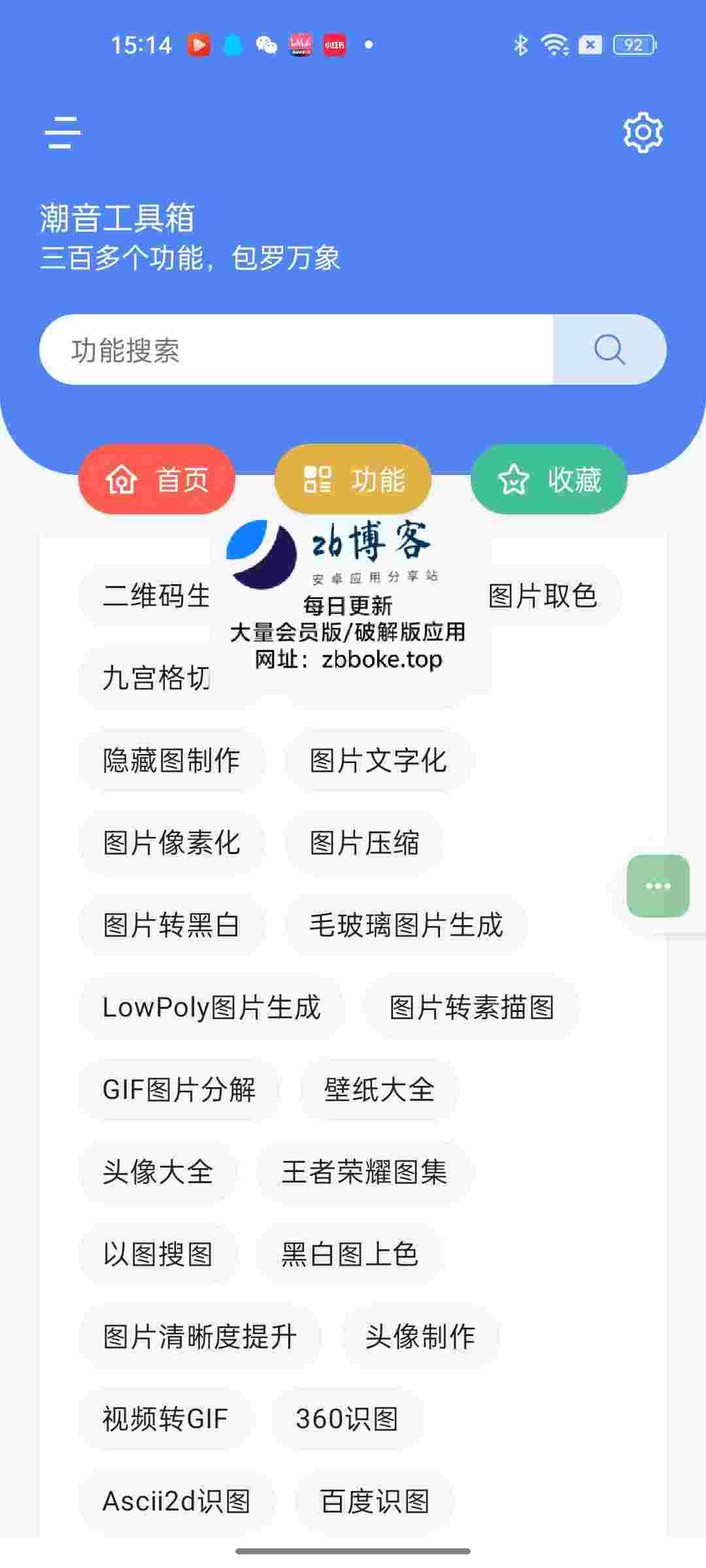Select the 图片文字化 chip
The image size is (706, 1568).
pyautogui.click(x=378, y=760)
